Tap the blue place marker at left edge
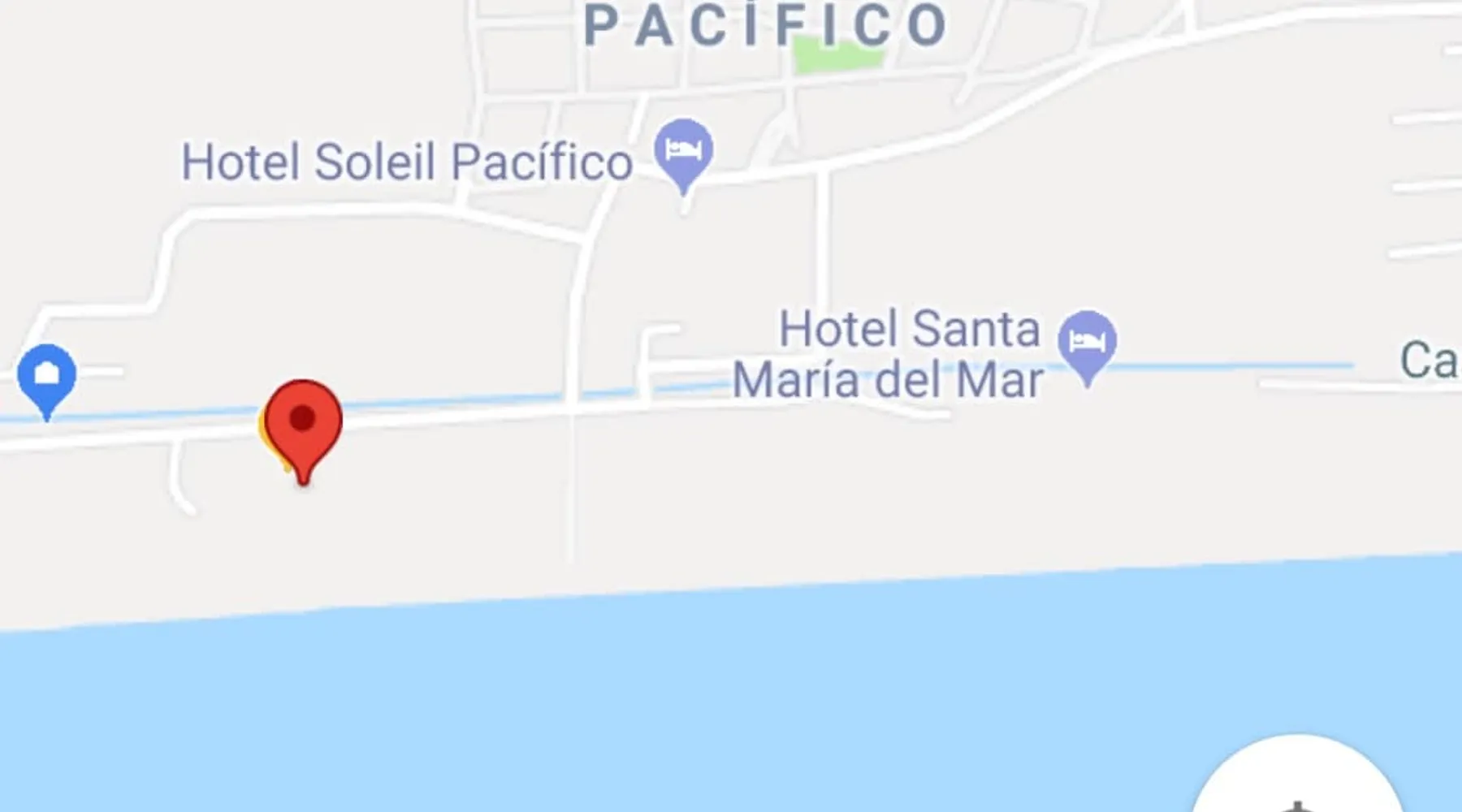 [x=47, y=377]
